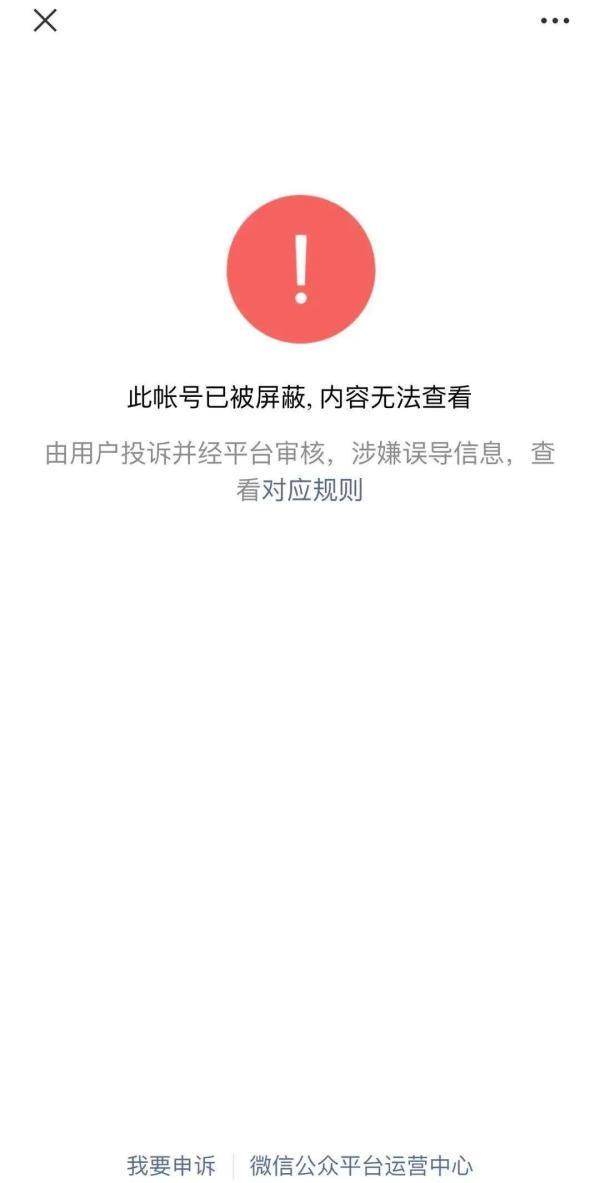
Task: Open the three-dot overflow menu
Action: [x=554, y=21]
